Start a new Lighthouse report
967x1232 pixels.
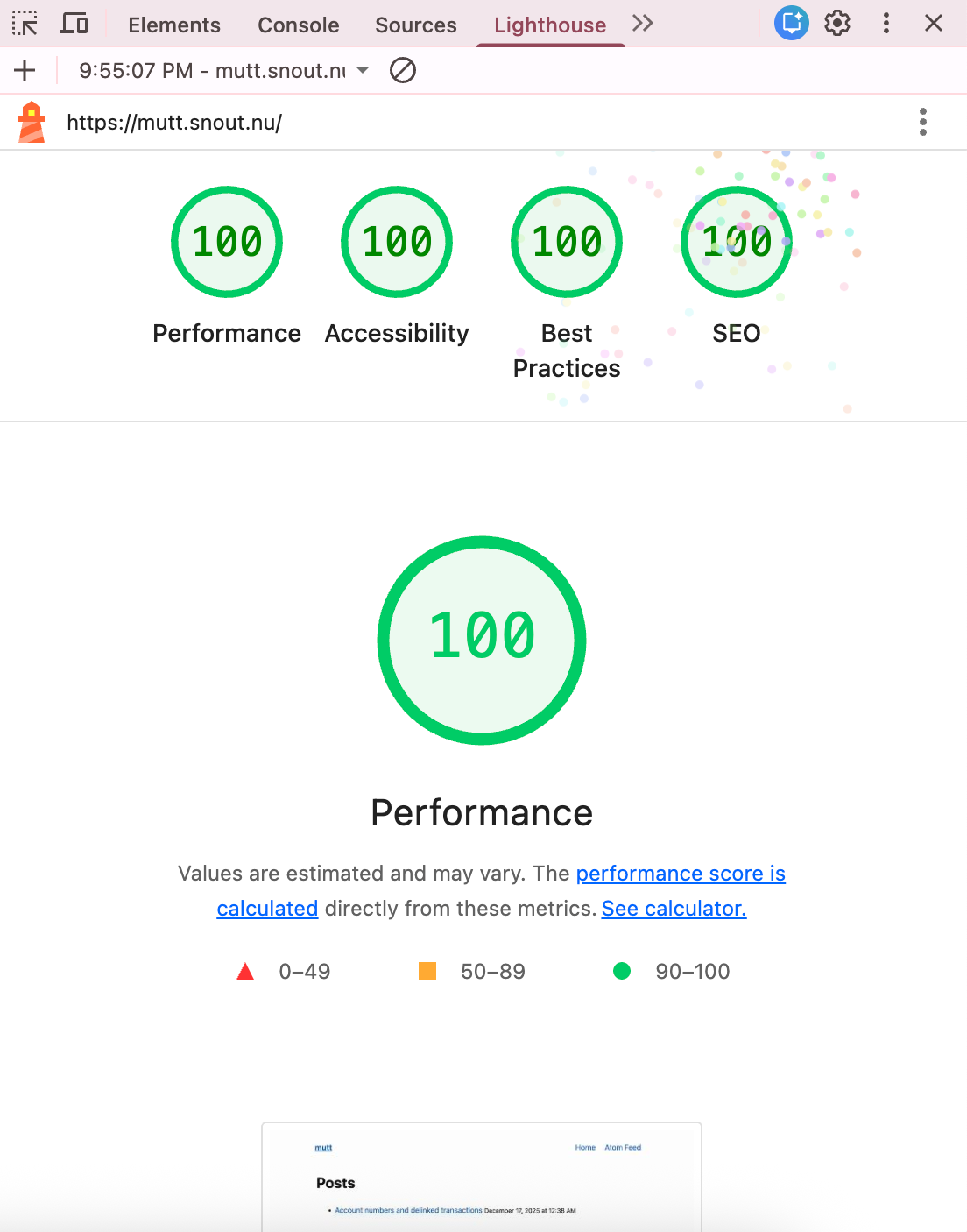coord(25,70)
